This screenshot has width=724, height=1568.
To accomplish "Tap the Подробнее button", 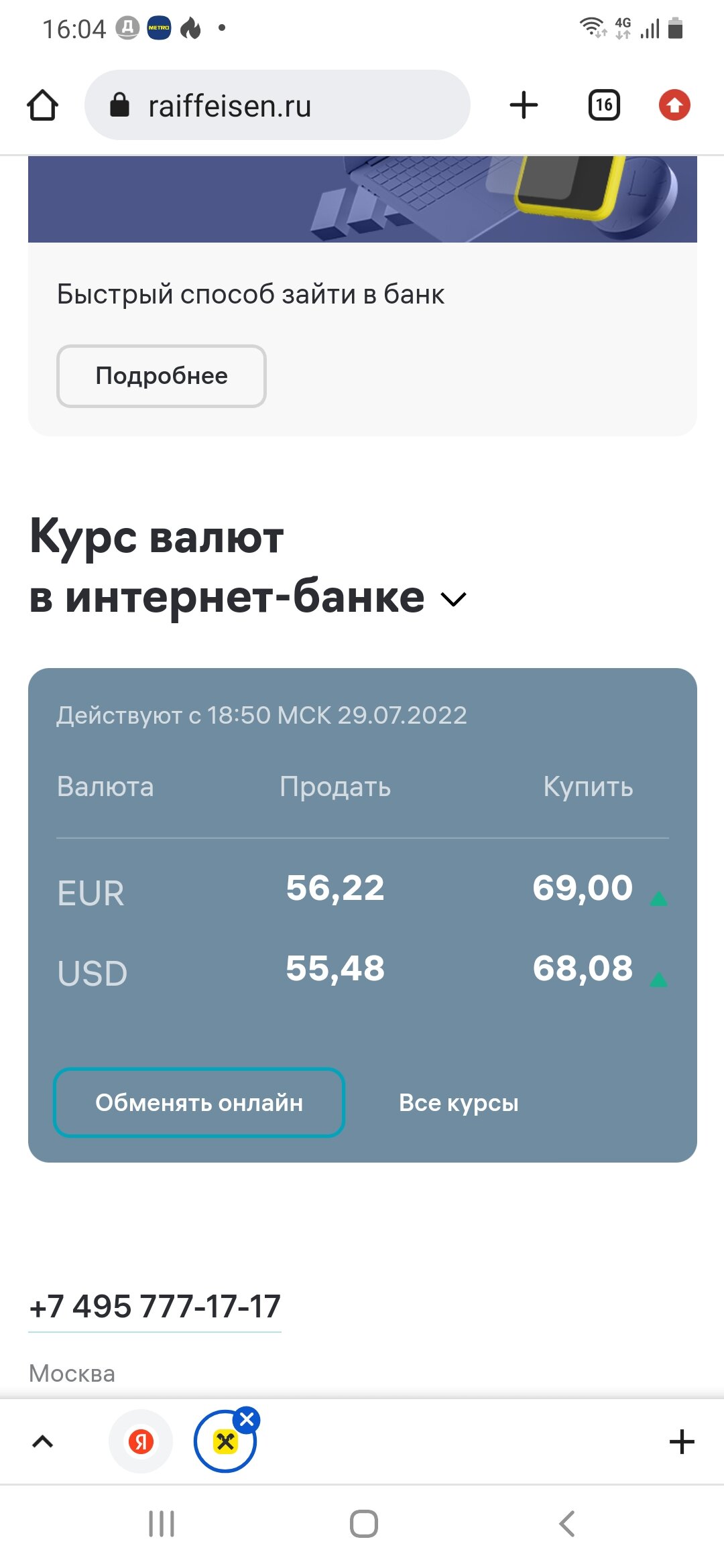I will pyautogui.click(x=162, y=376).
